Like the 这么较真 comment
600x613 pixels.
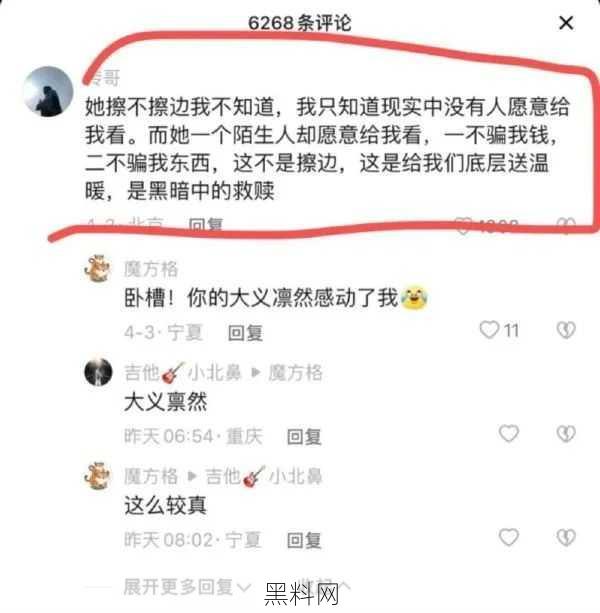tap(509, 538)
